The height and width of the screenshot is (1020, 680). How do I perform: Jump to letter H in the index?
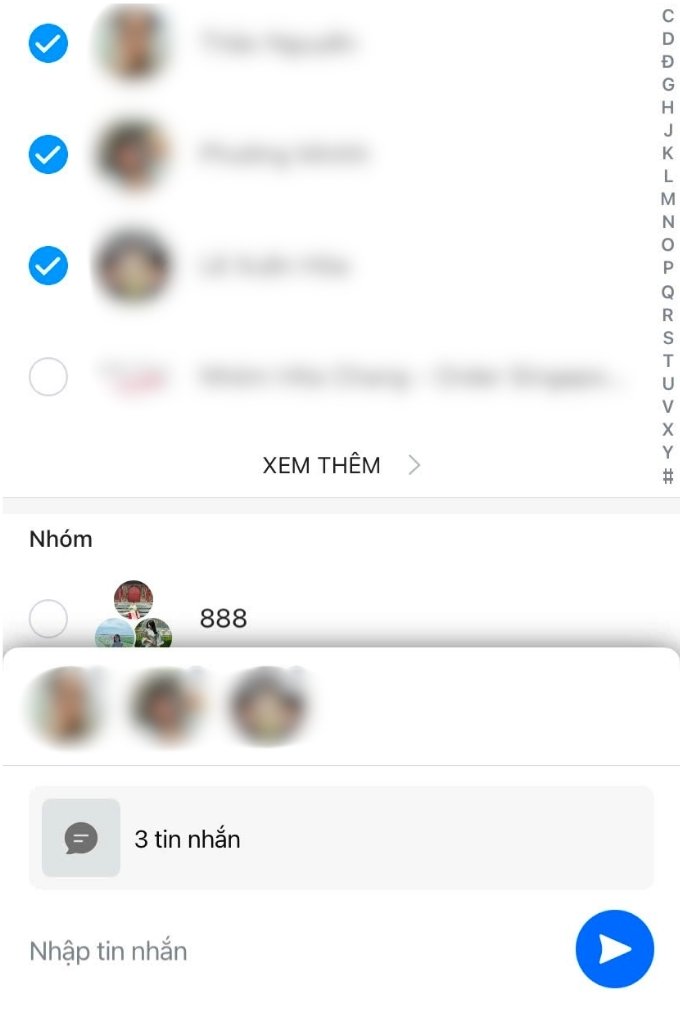pos(668,107)
